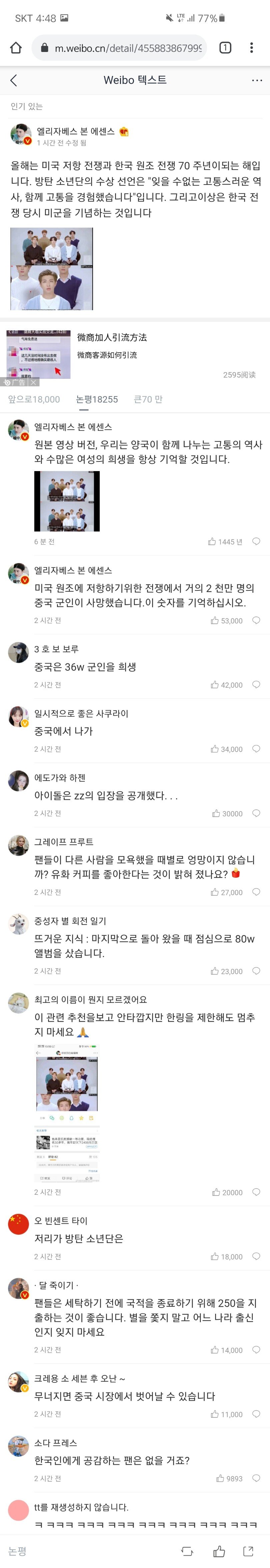Select the 논평18255 comments tab
Image resolution: width=270 pixels, height=1568 pixels.
click(x=97, y=399)
